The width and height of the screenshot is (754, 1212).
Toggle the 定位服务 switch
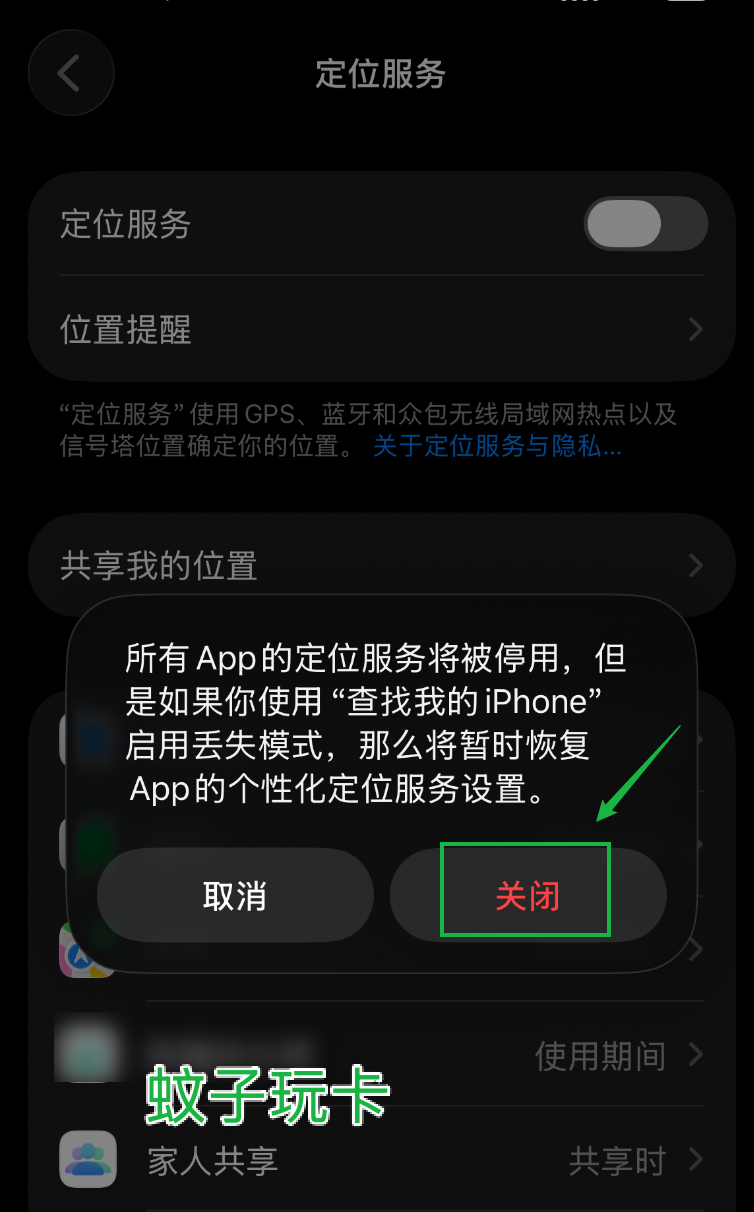pos(645,223)
